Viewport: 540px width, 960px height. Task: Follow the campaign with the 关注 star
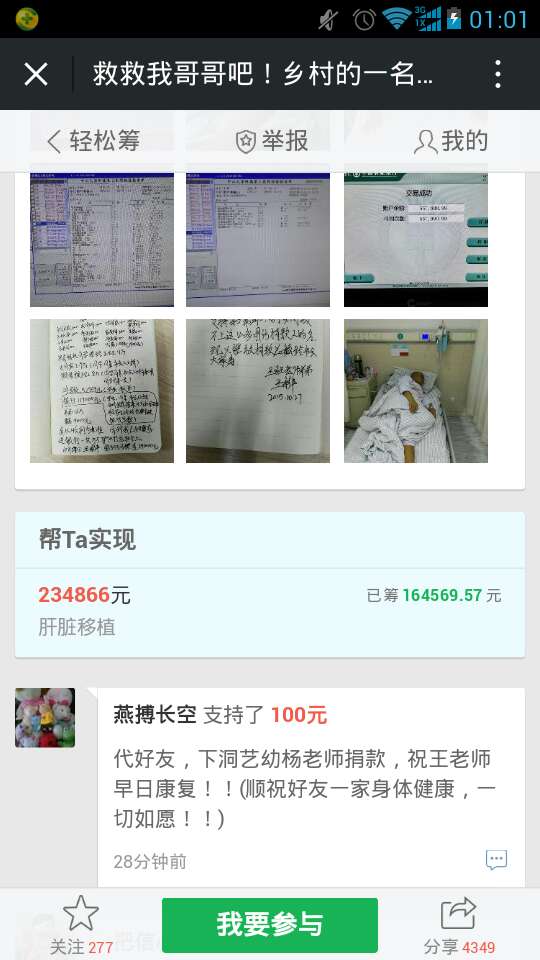point(81,924)
